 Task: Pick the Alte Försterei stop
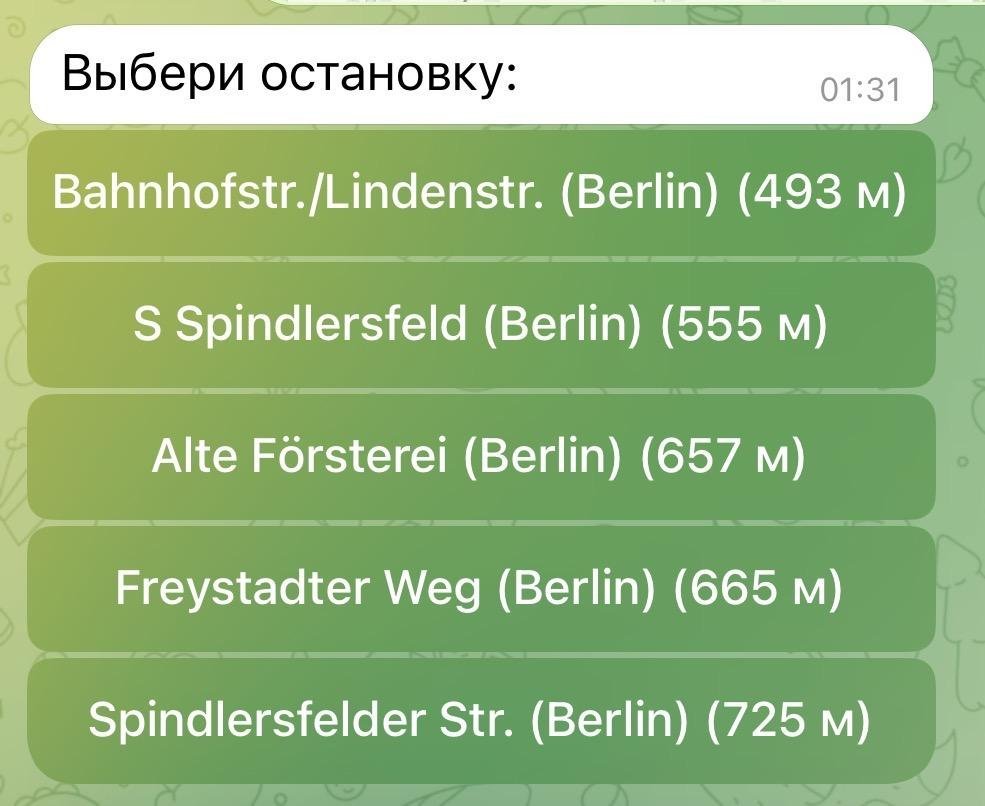click(x=480, y=457)
